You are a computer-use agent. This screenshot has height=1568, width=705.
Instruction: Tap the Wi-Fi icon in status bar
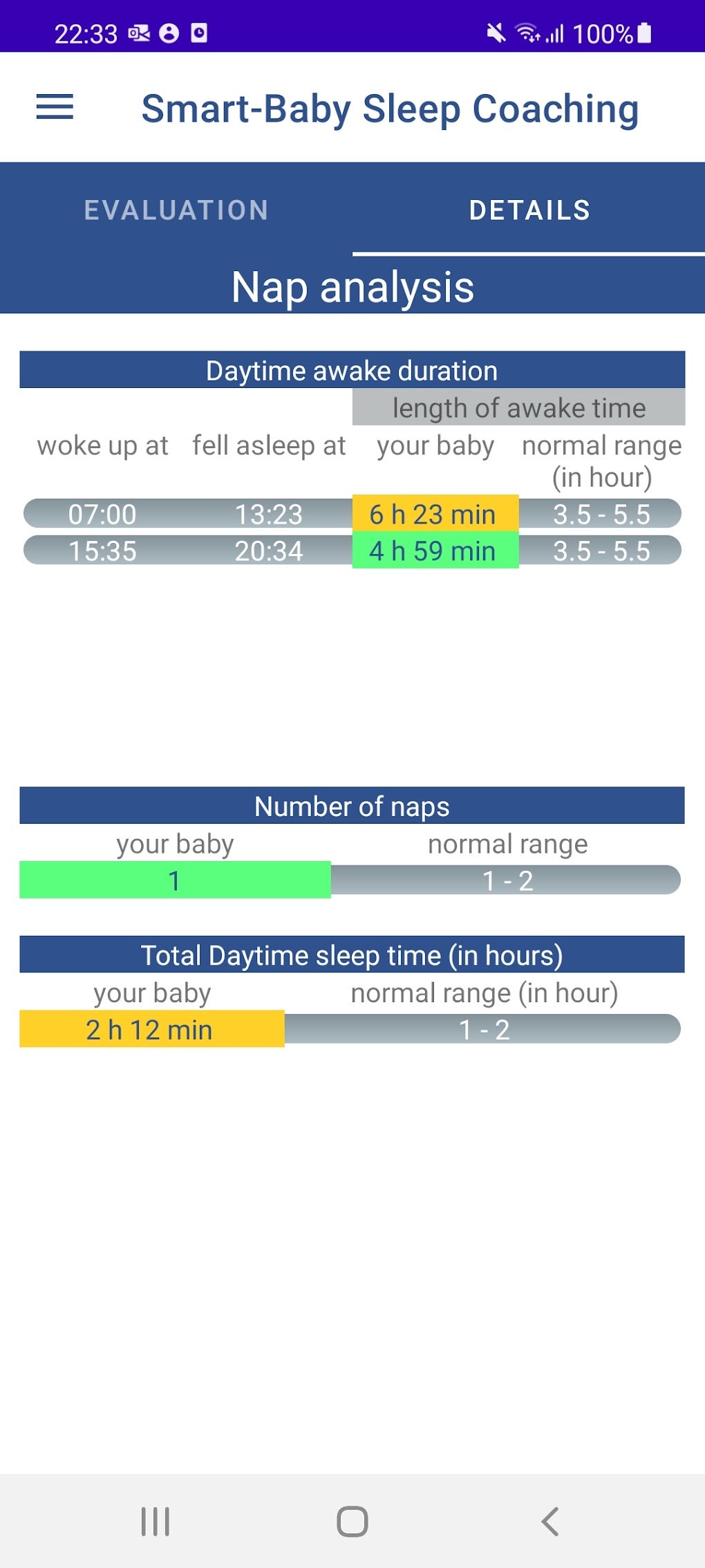point(529,33)
